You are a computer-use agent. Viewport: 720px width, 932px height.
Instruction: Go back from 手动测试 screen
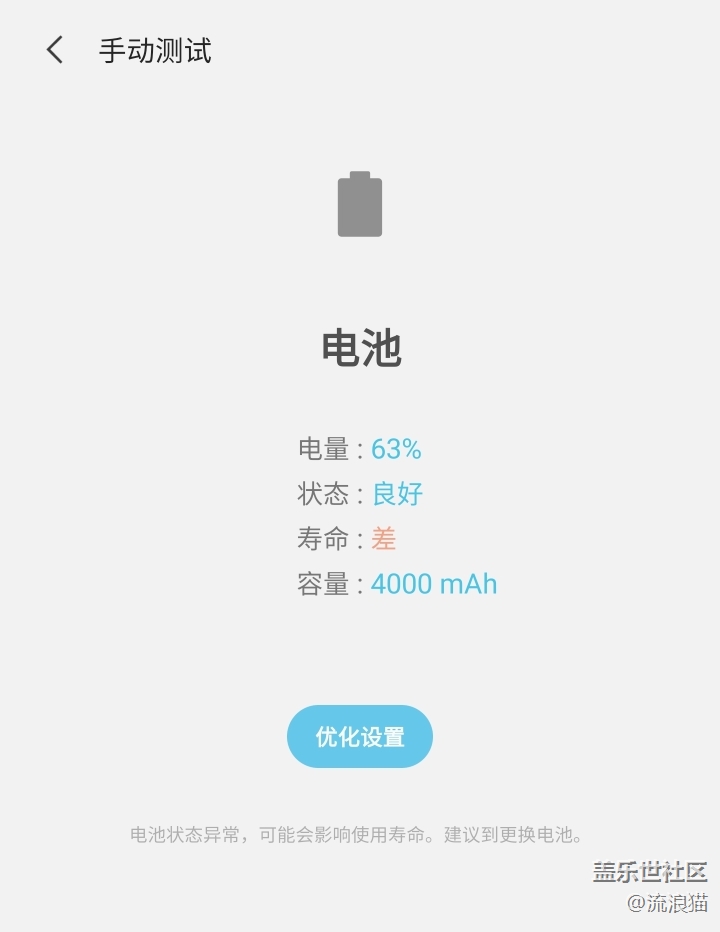coord(55,50)
